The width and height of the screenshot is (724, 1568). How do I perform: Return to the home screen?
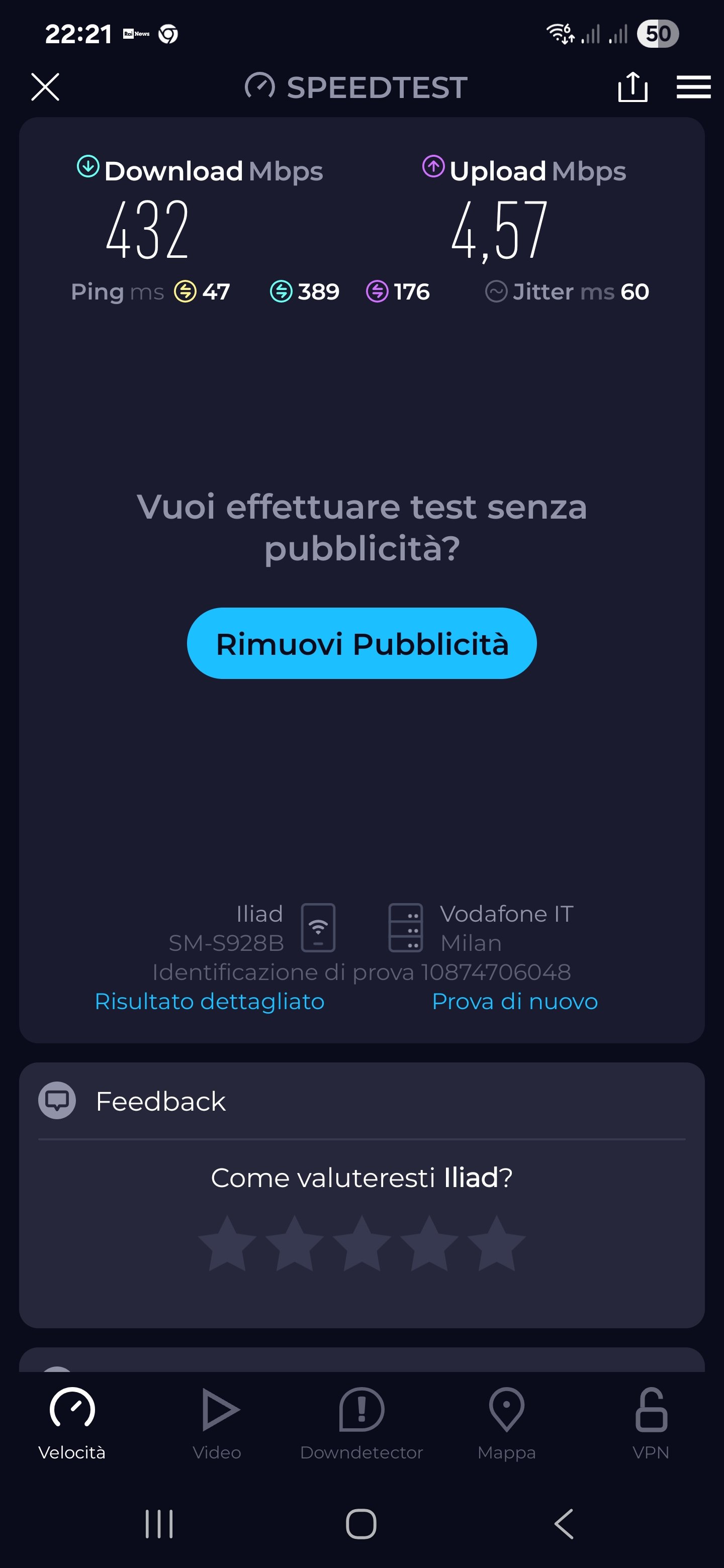click(361, 1524)
